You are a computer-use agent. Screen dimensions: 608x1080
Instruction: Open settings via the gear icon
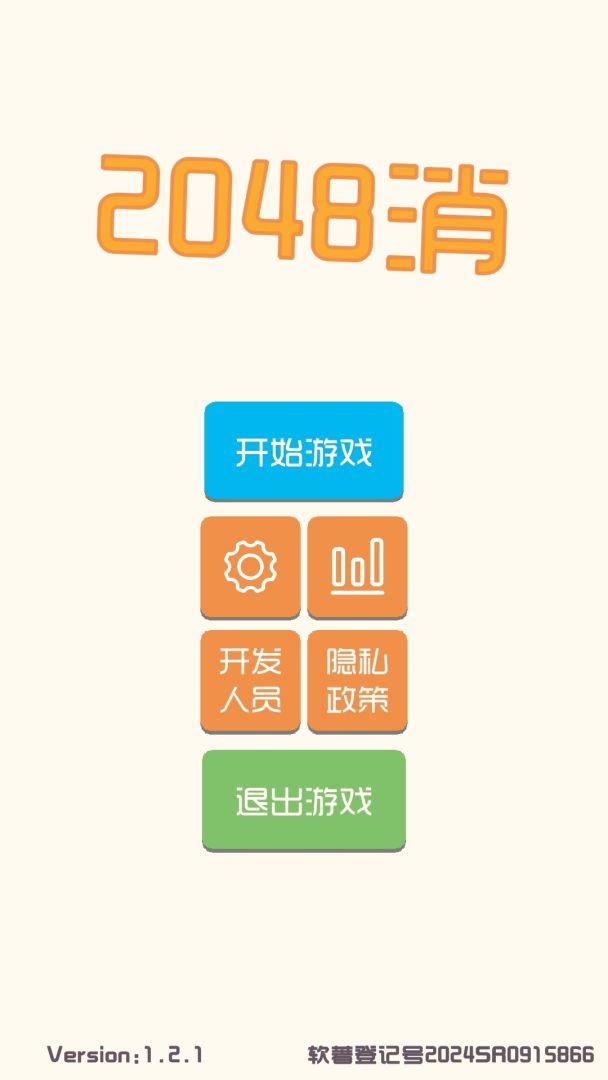(x=250, y=566)
